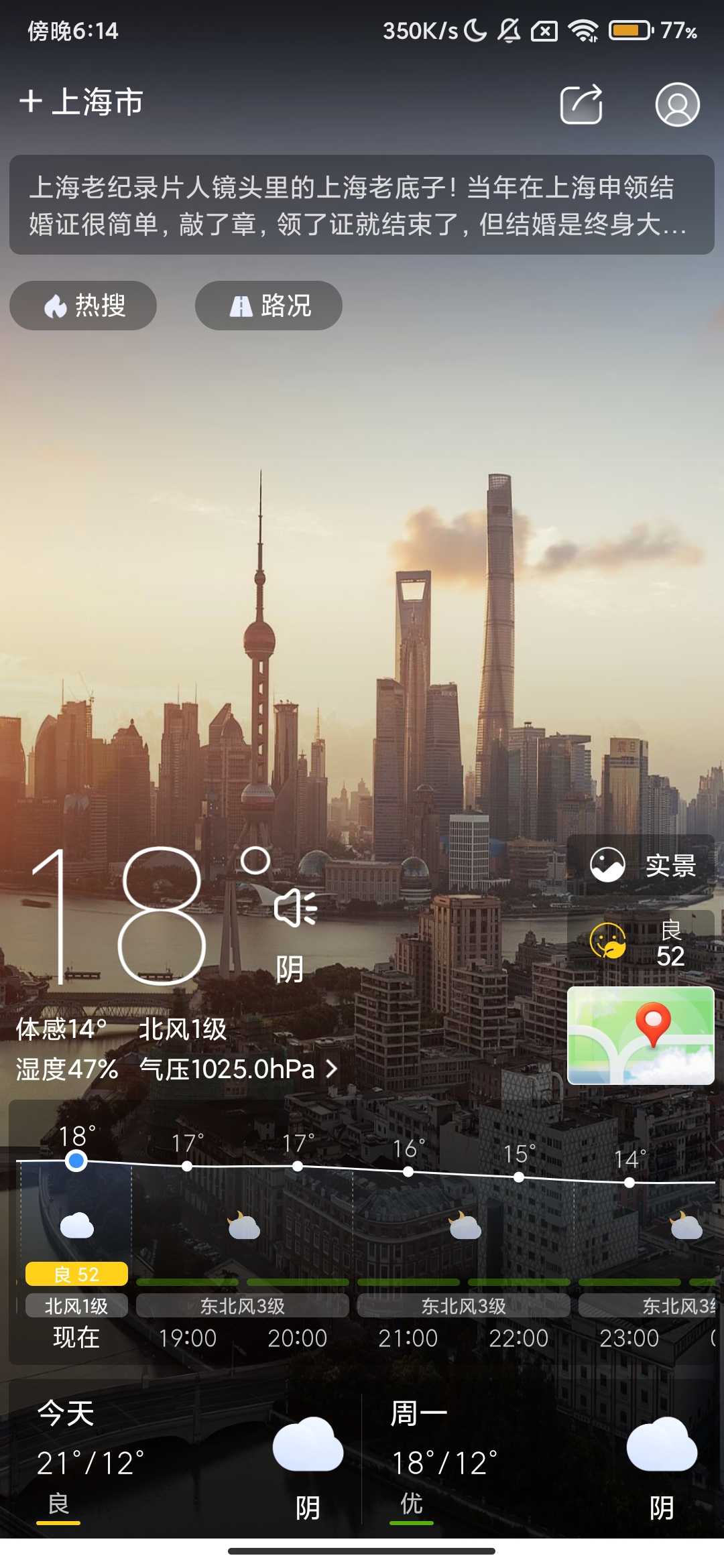Image resolution: width=724 pixels, height=1568 pixels.
Task: Play the weather voice broadcast
Action: pyautogui.click(x=295, y=909)
